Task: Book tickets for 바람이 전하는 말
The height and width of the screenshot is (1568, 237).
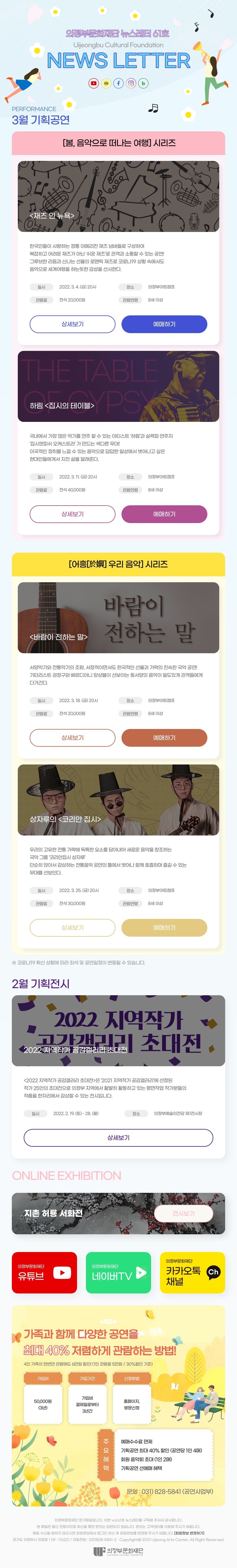Action: tap(164, 738)
